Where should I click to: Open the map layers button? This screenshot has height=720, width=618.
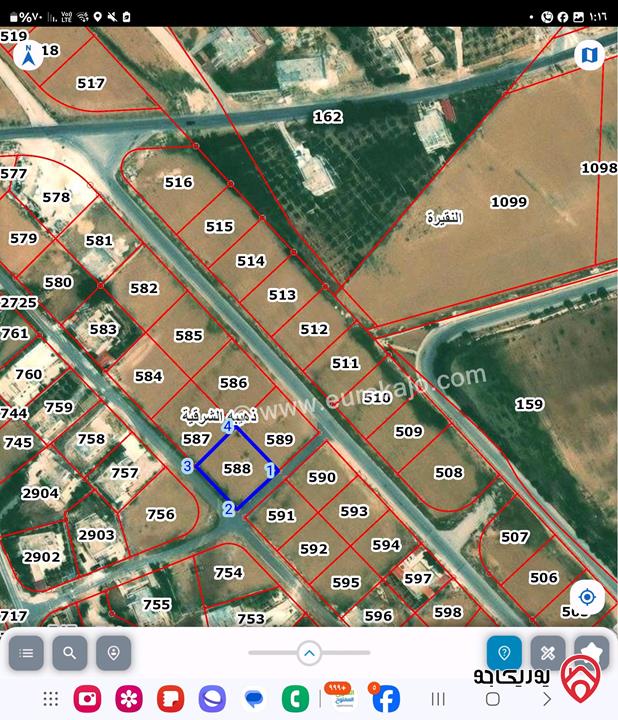click(589, 55)
